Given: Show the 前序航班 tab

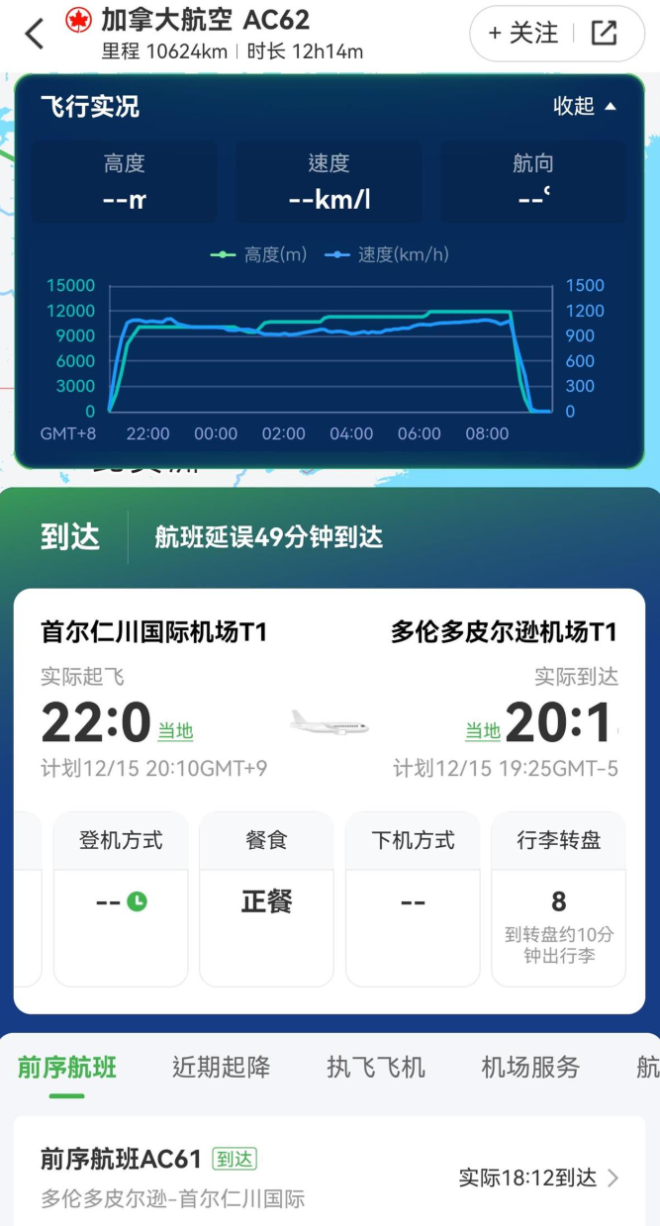Looking at the screenshot, I should [67, 1067].
